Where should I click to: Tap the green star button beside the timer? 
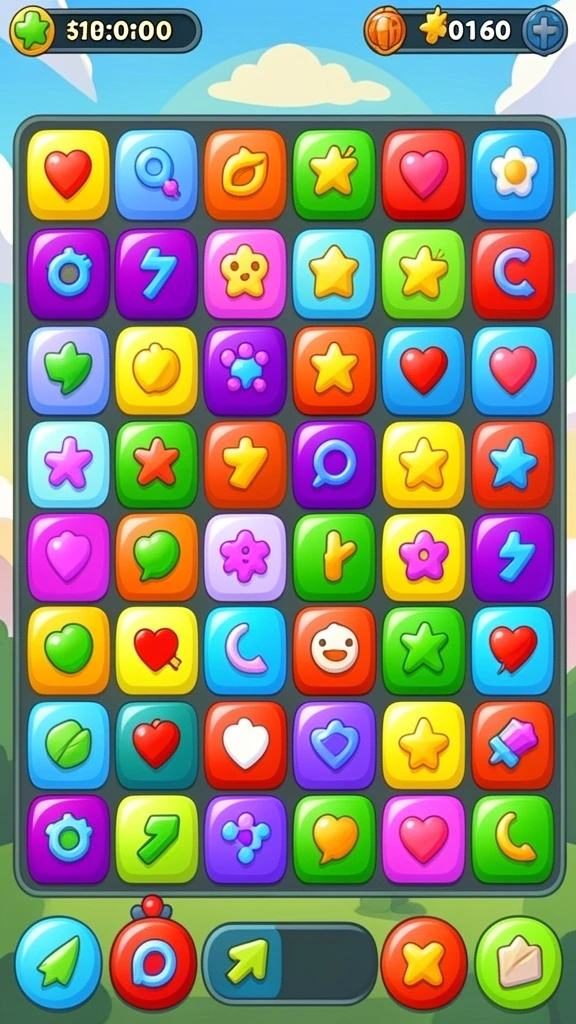(x=33, y=30)
